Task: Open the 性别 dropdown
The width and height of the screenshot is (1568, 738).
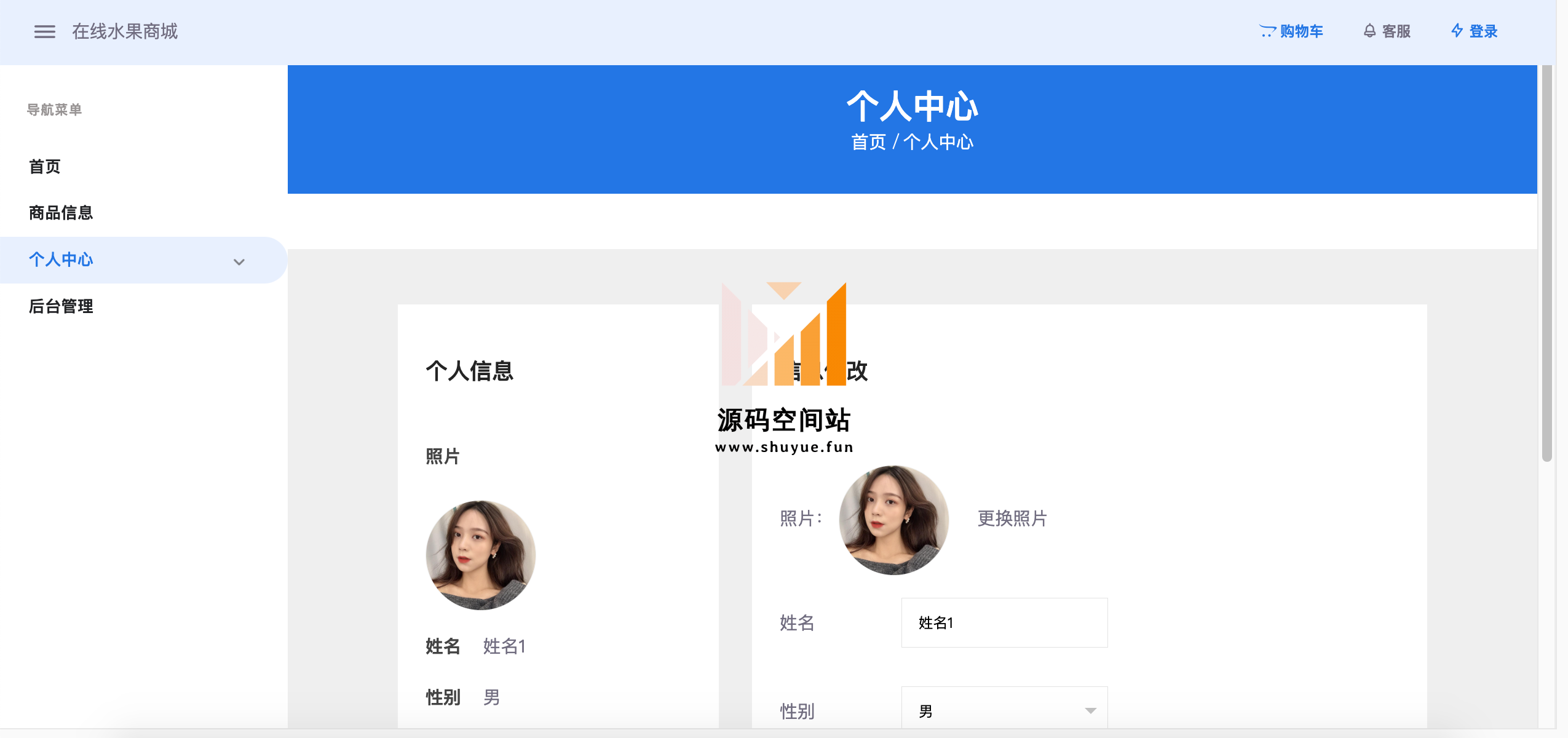Action: coord(1004,711)
